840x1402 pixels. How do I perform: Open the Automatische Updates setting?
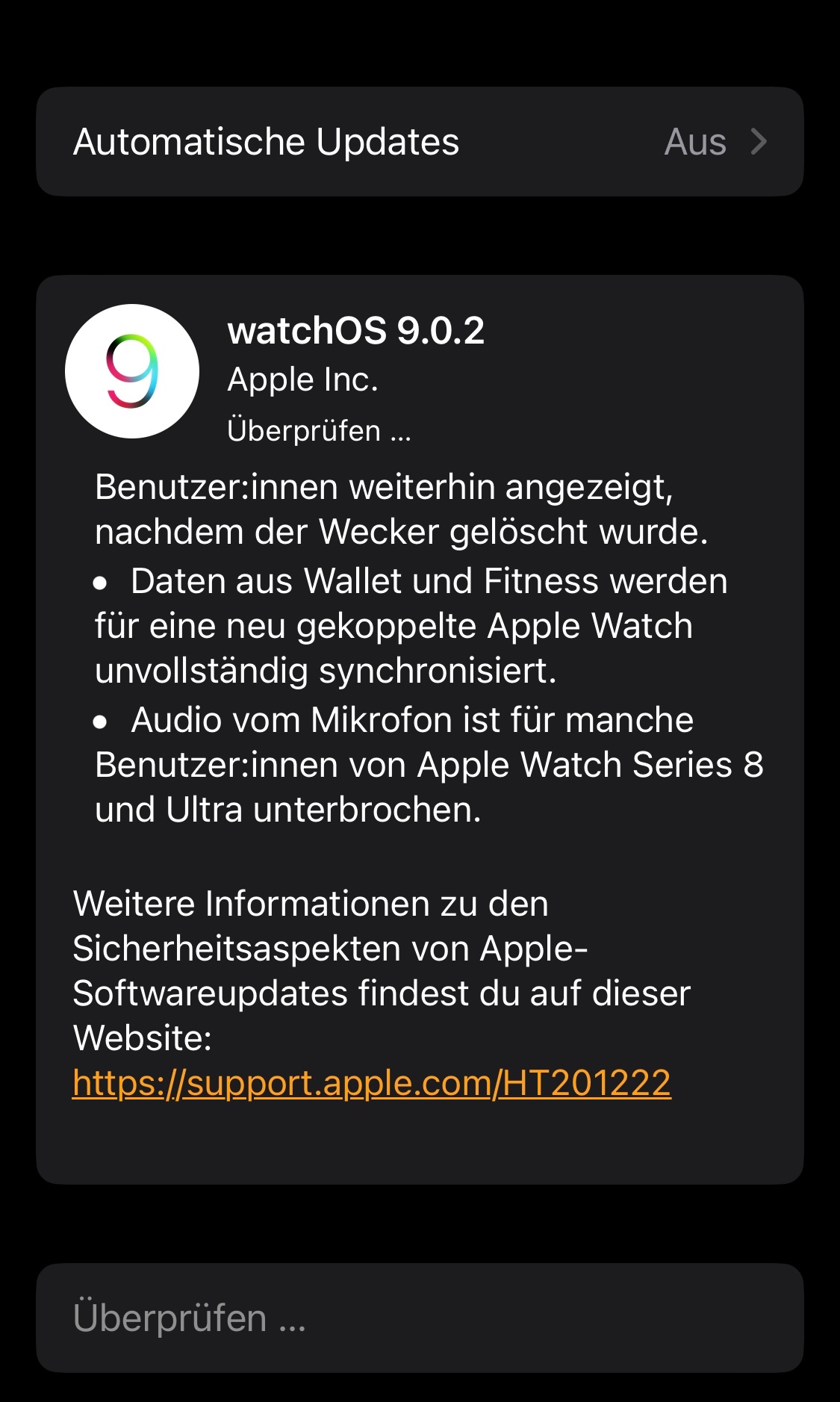tap(420, 142)
